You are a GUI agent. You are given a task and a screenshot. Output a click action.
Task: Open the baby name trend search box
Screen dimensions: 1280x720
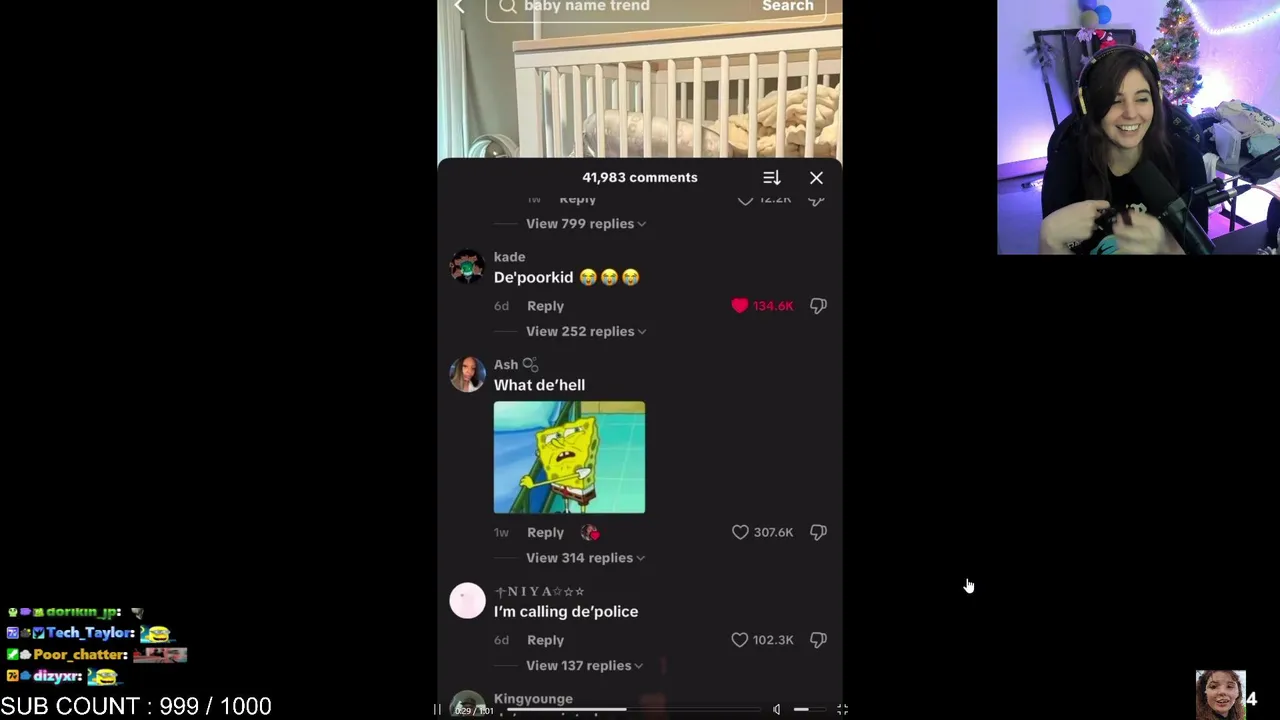[x=620, y=7]
